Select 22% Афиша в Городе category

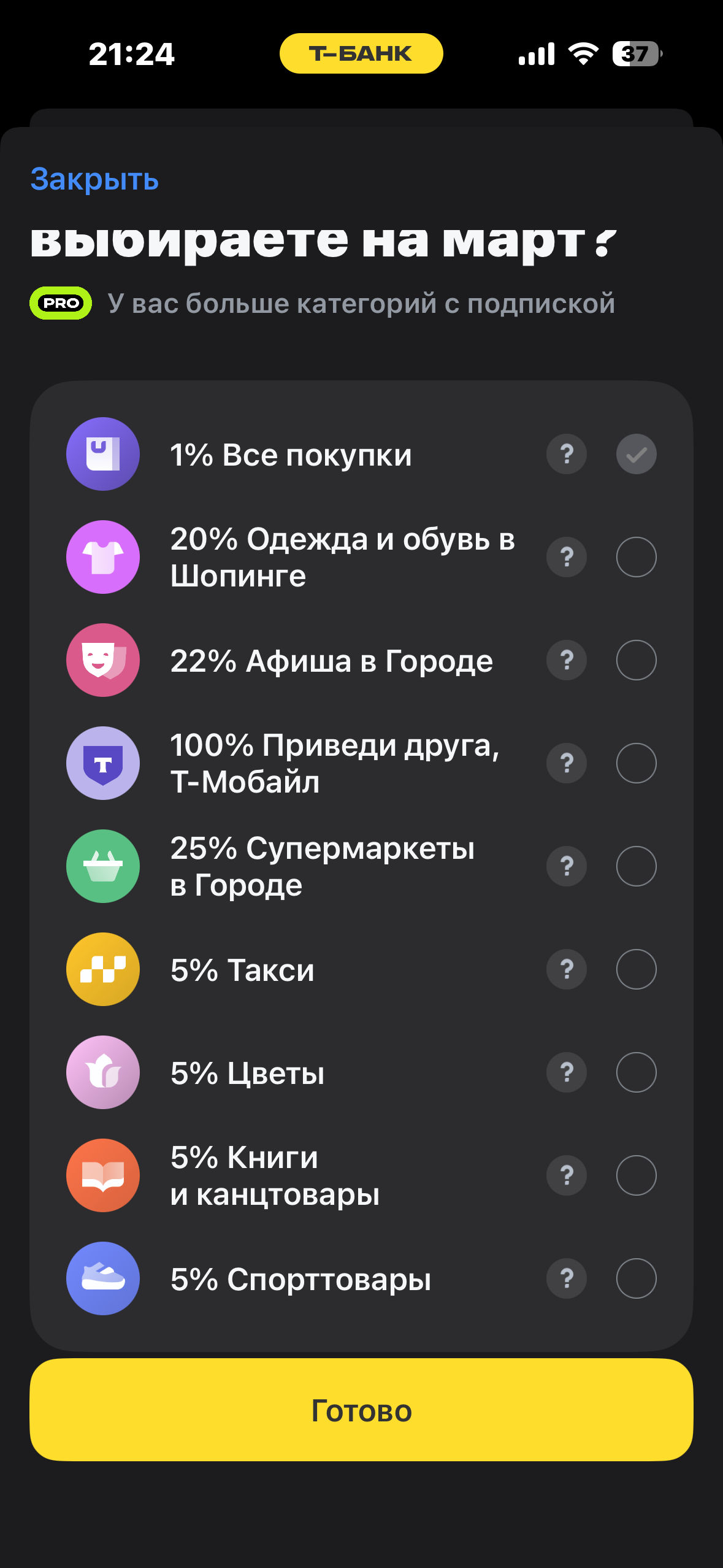click(636, 660)
